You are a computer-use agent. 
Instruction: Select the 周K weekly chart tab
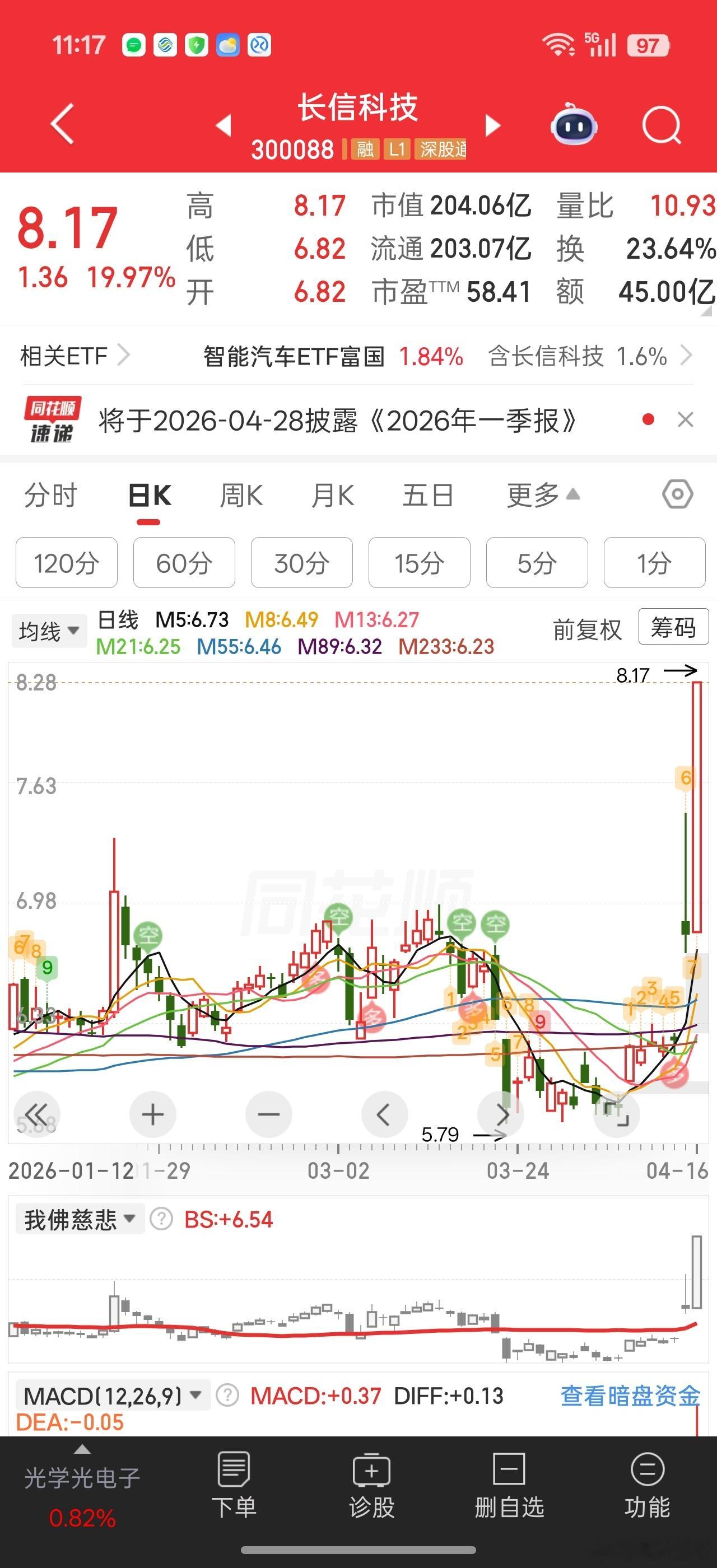pyautogui.click(x=241, y=496)
